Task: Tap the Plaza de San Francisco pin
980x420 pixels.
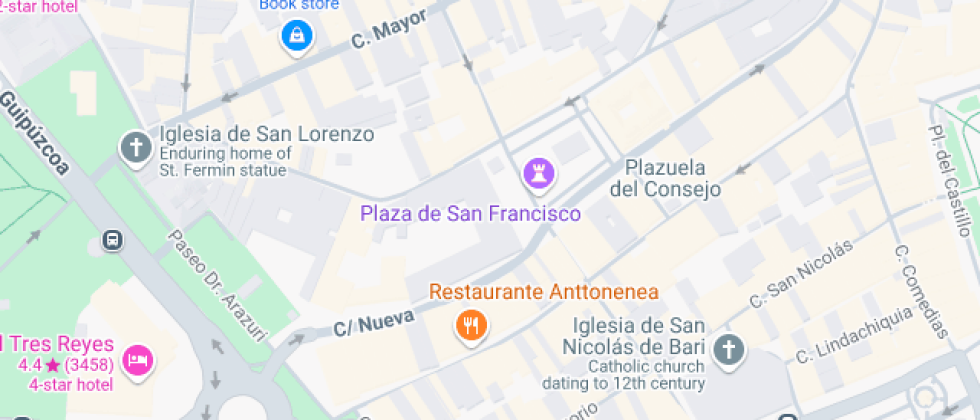Action: point(540,174)
